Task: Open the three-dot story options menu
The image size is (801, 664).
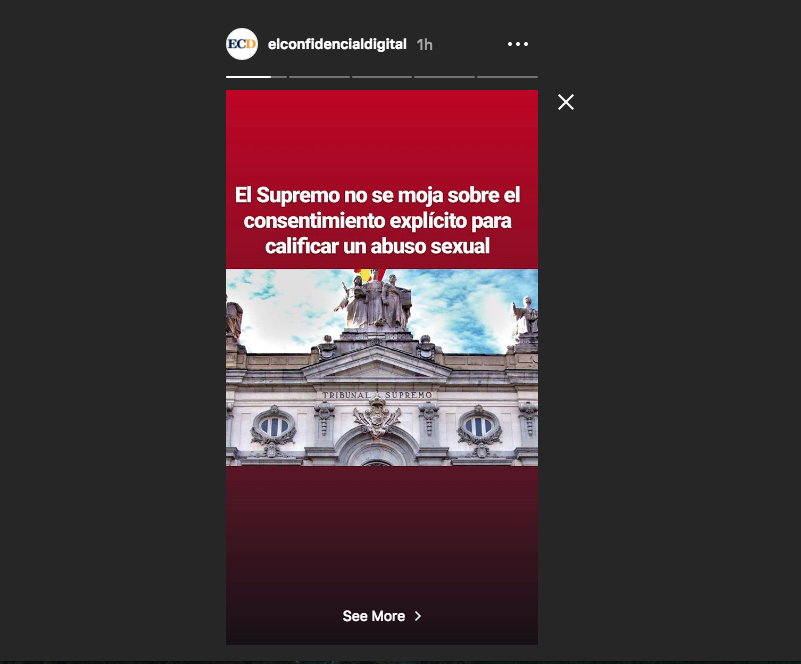Action: (x=517, y=44)
